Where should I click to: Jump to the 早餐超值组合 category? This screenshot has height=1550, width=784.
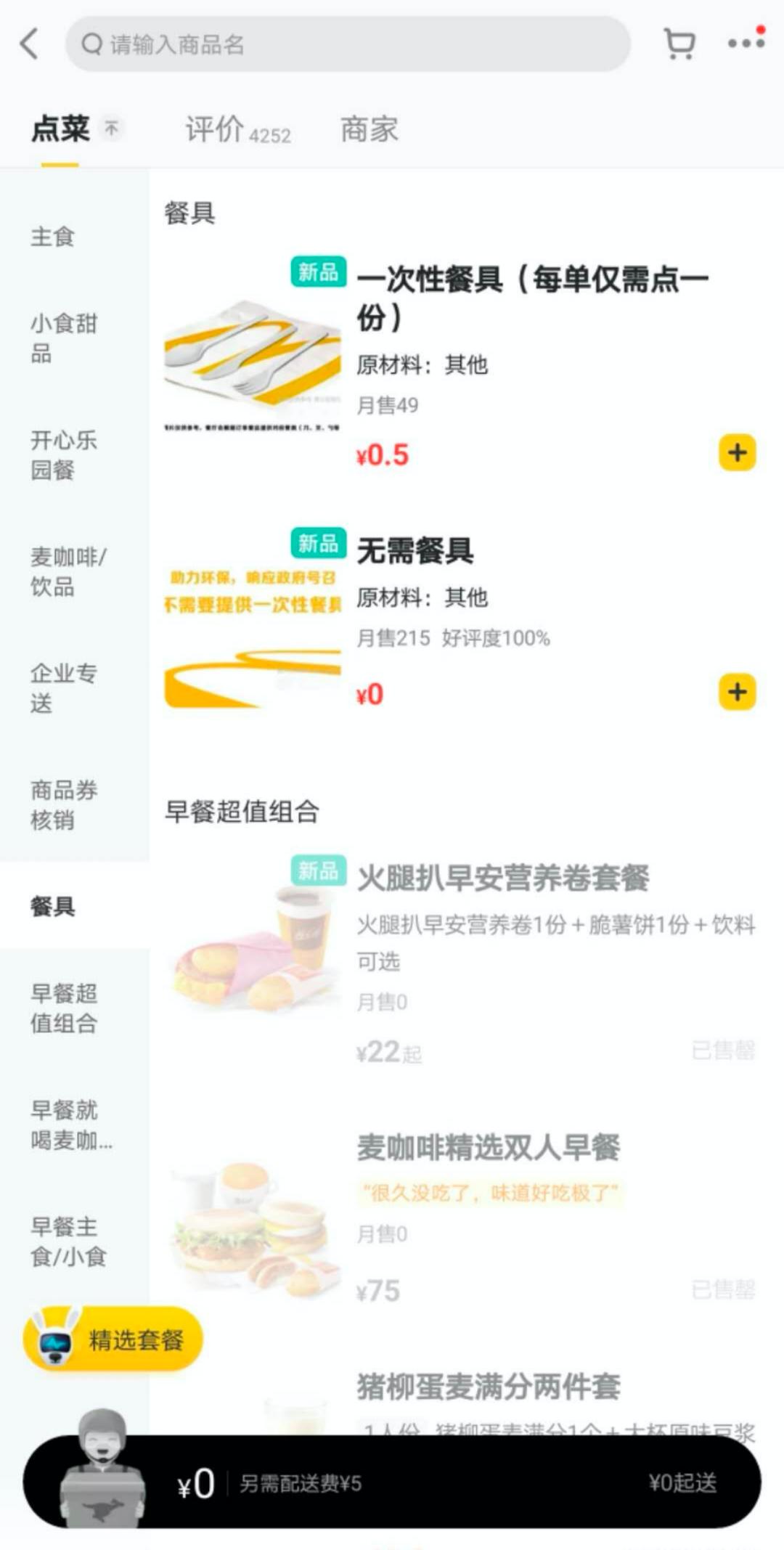coord(64,1008)
